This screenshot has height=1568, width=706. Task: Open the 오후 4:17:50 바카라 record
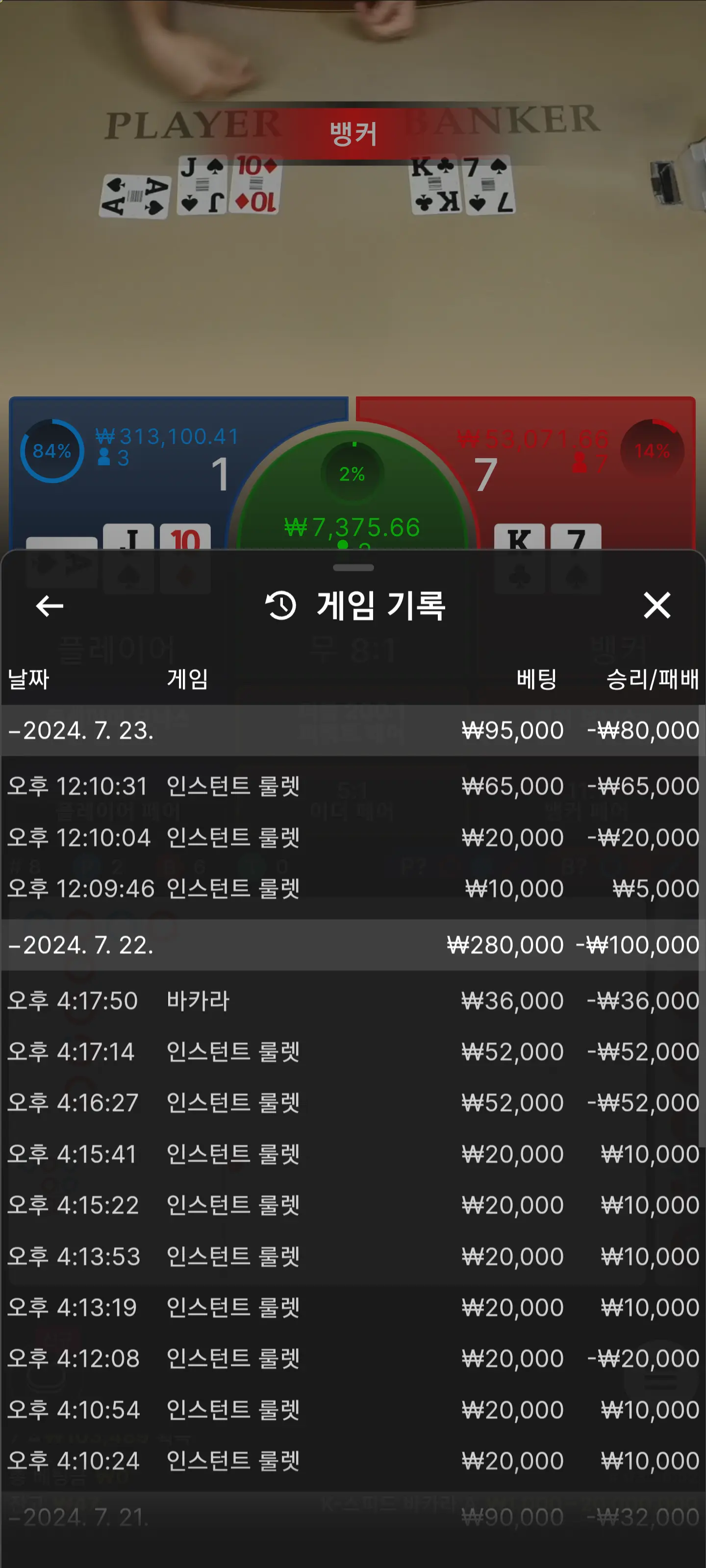pyautogui.click(x=353, y=1000)
